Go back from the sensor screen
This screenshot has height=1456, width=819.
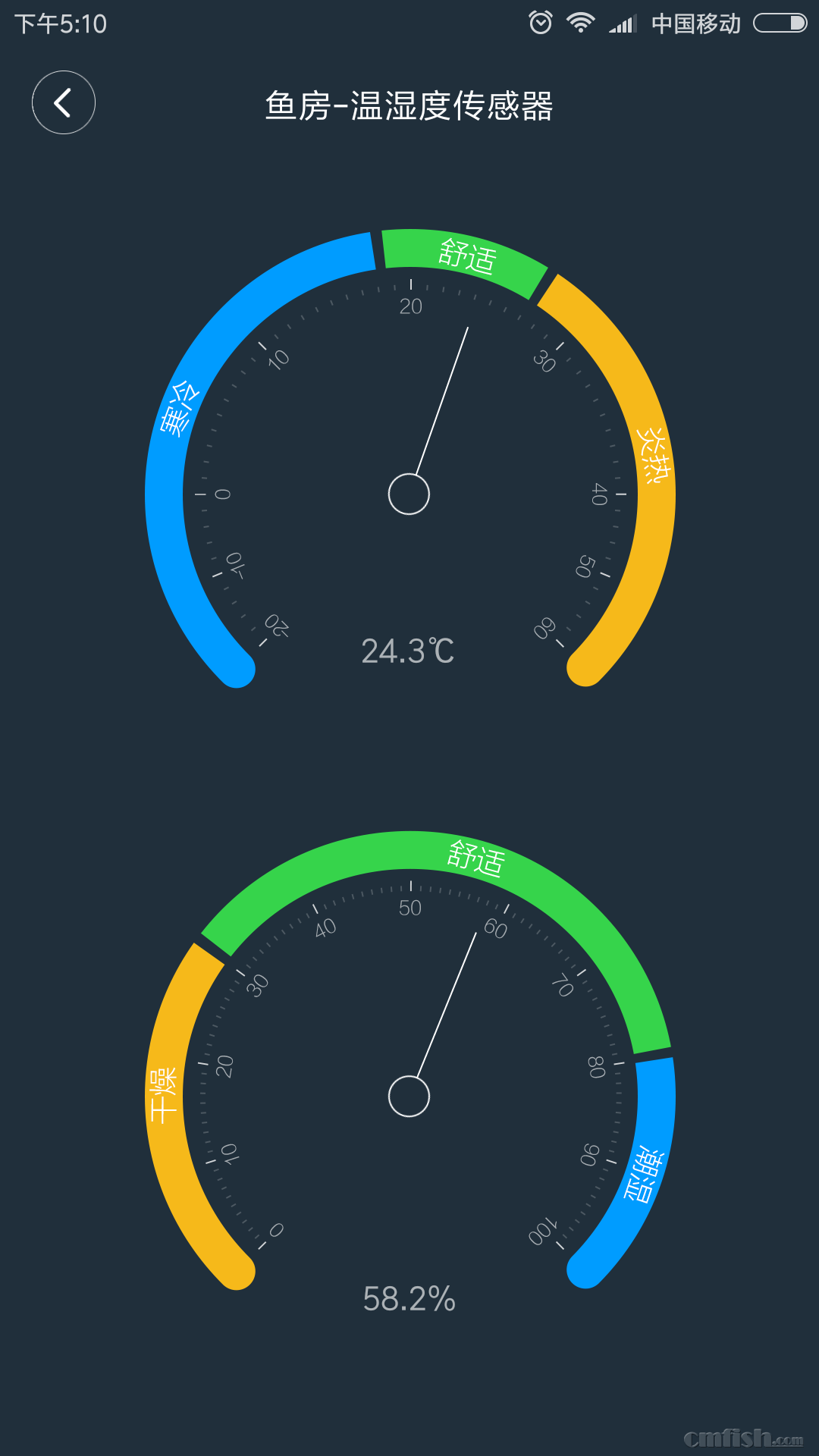coord(63,102)
